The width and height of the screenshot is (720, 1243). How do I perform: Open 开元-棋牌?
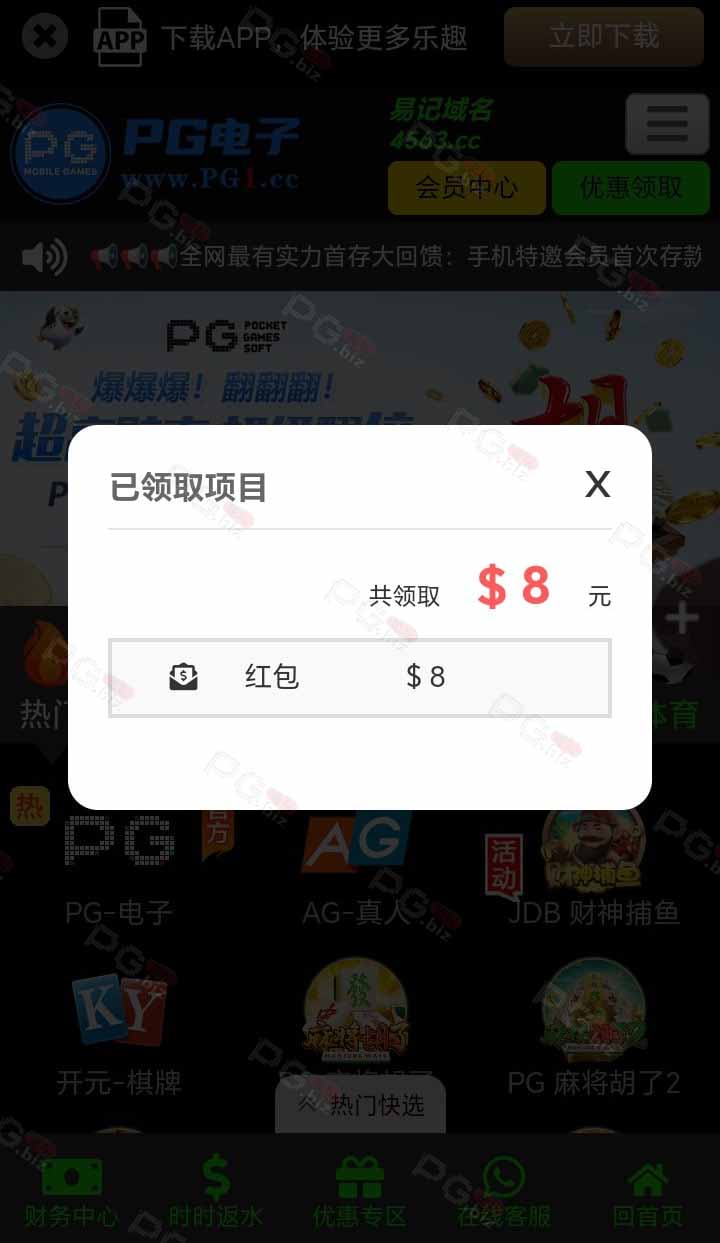coord(119,1035)
